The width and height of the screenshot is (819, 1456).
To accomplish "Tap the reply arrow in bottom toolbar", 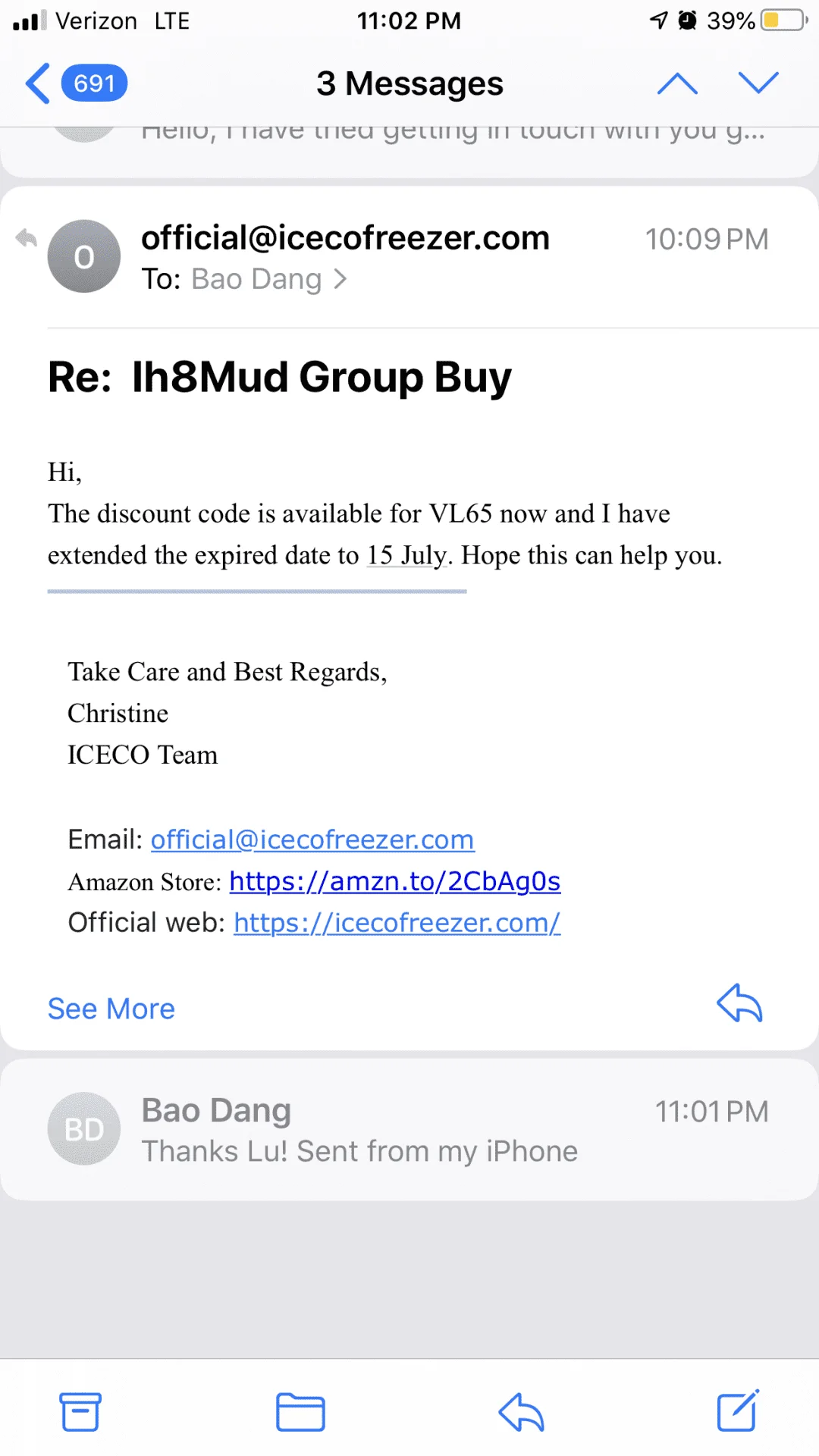I will pyautogui.click(x=522, y=1412).
